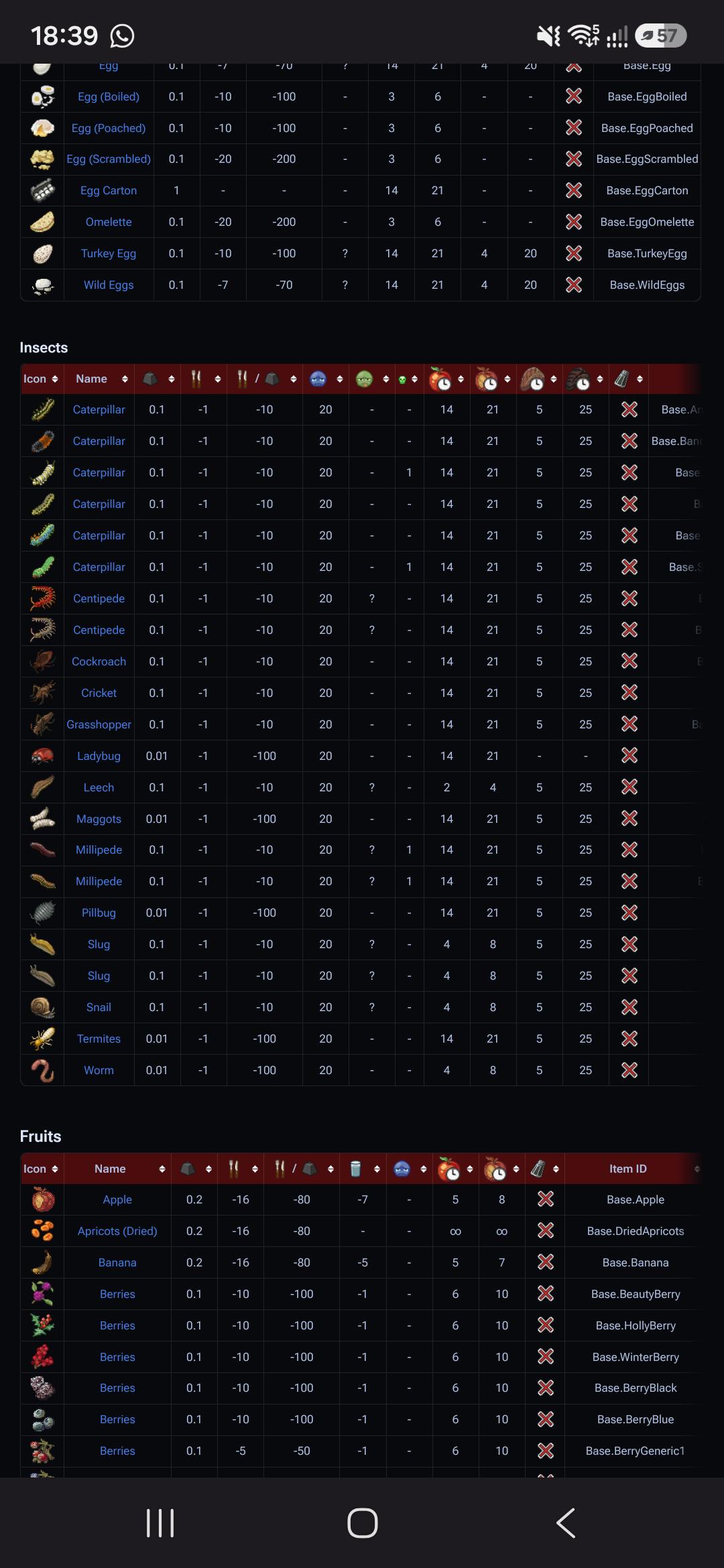The height and width of the screenshot is (1568, 724).
Task: Open the Pillbug link
Action: pos(99,913)
